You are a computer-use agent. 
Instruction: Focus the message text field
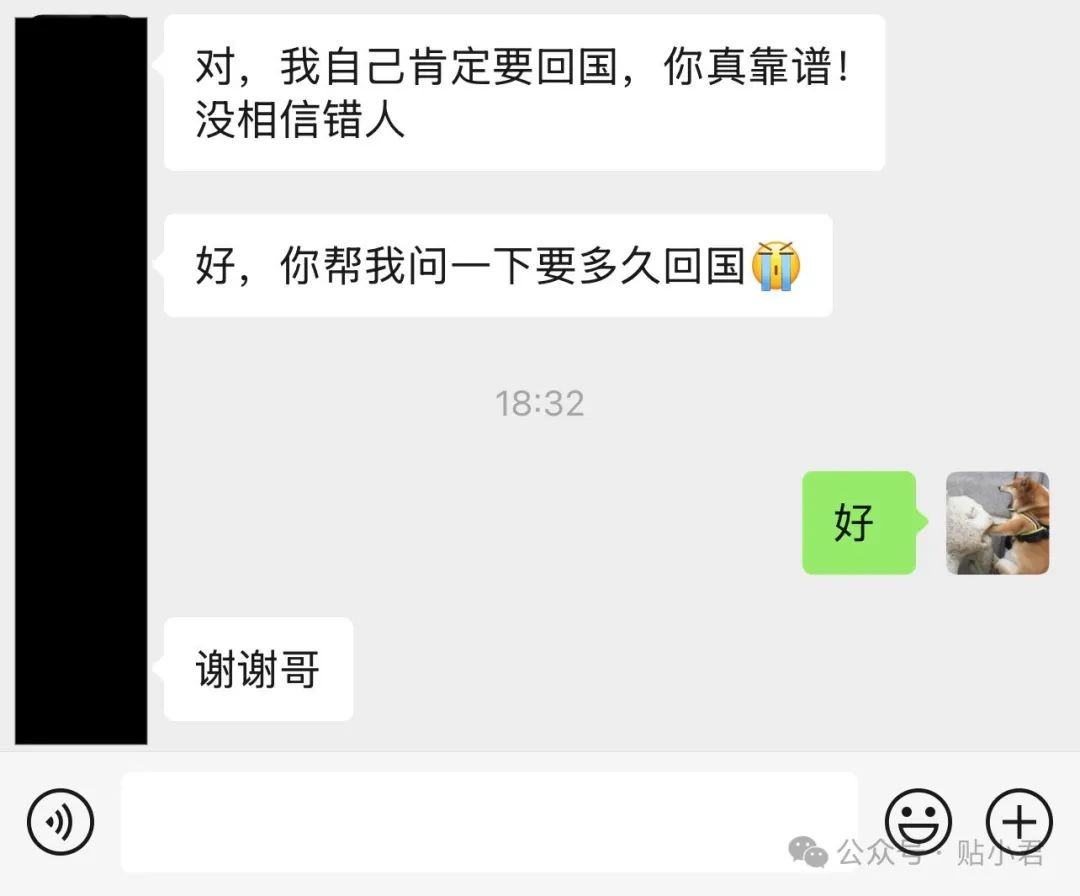click(x=489, y=822)
